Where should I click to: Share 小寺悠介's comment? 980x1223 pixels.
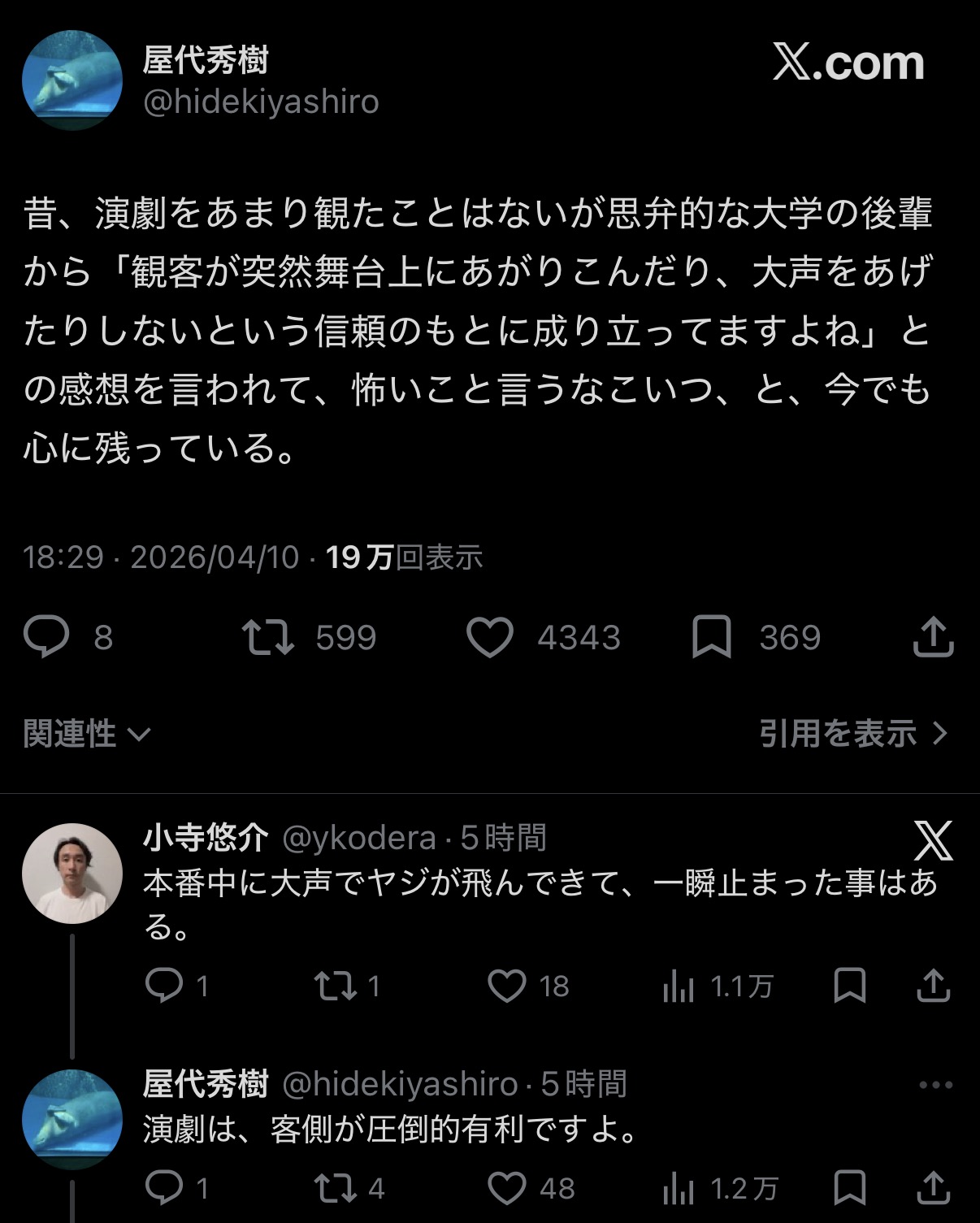pyautogui.click(x=933, y=986)
